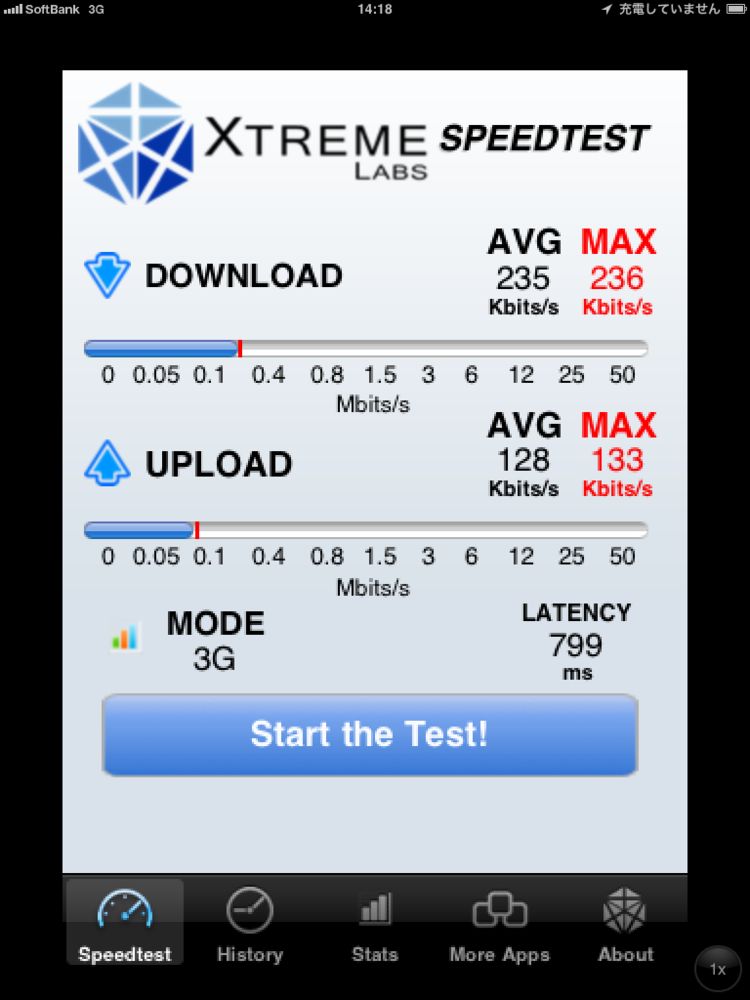
Task: Start the speed test
Action: (369, 735)
